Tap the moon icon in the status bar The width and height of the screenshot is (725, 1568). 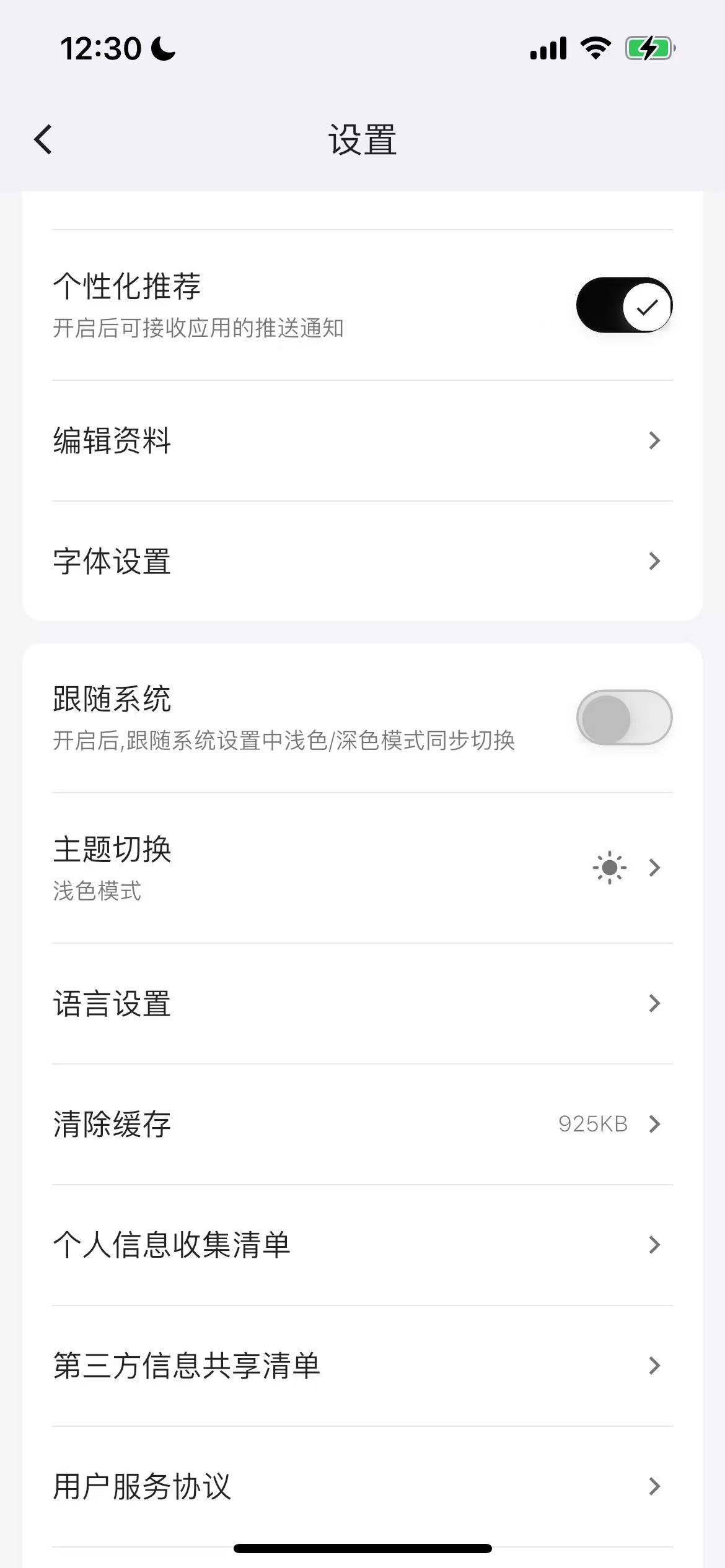tap(162, 48)
